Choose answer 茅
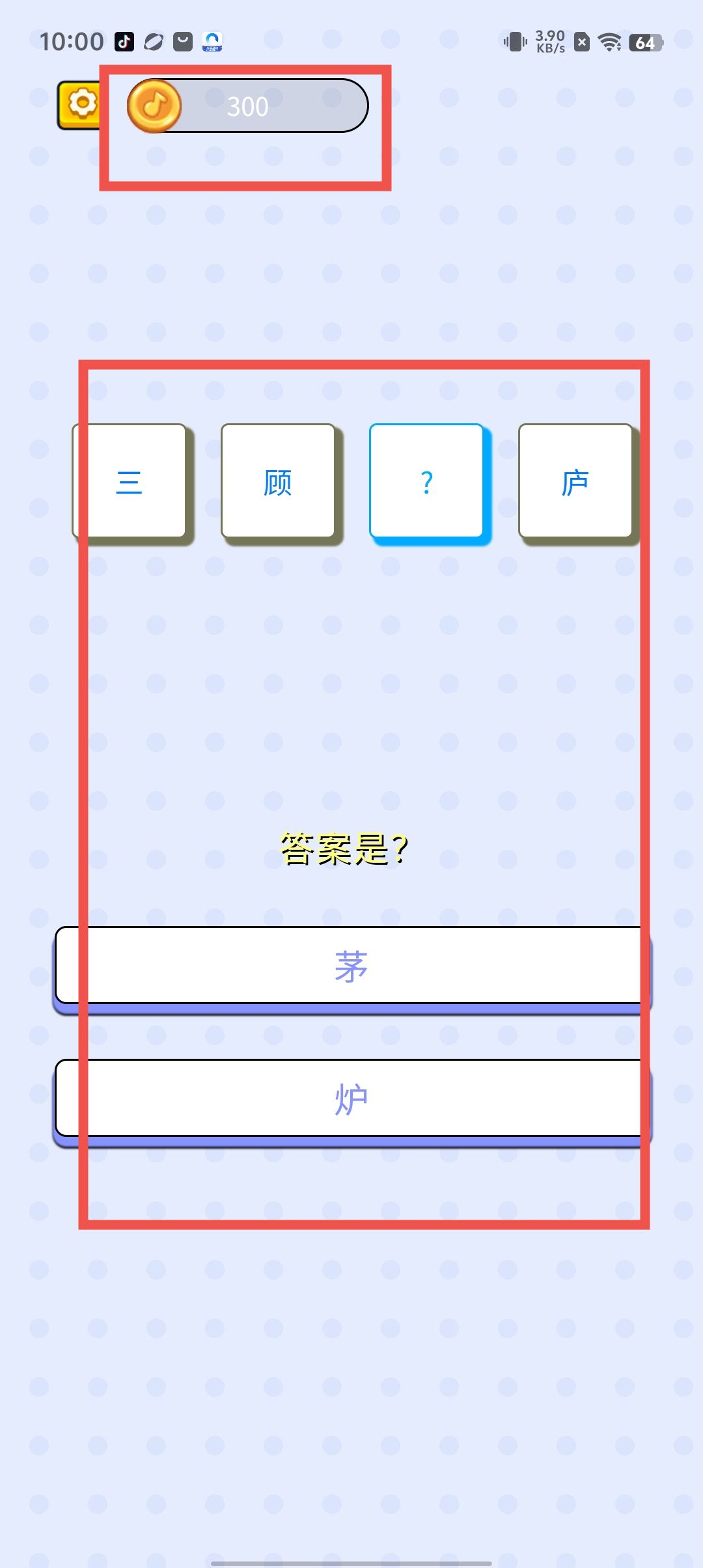703x1568 pixels. 351,966
